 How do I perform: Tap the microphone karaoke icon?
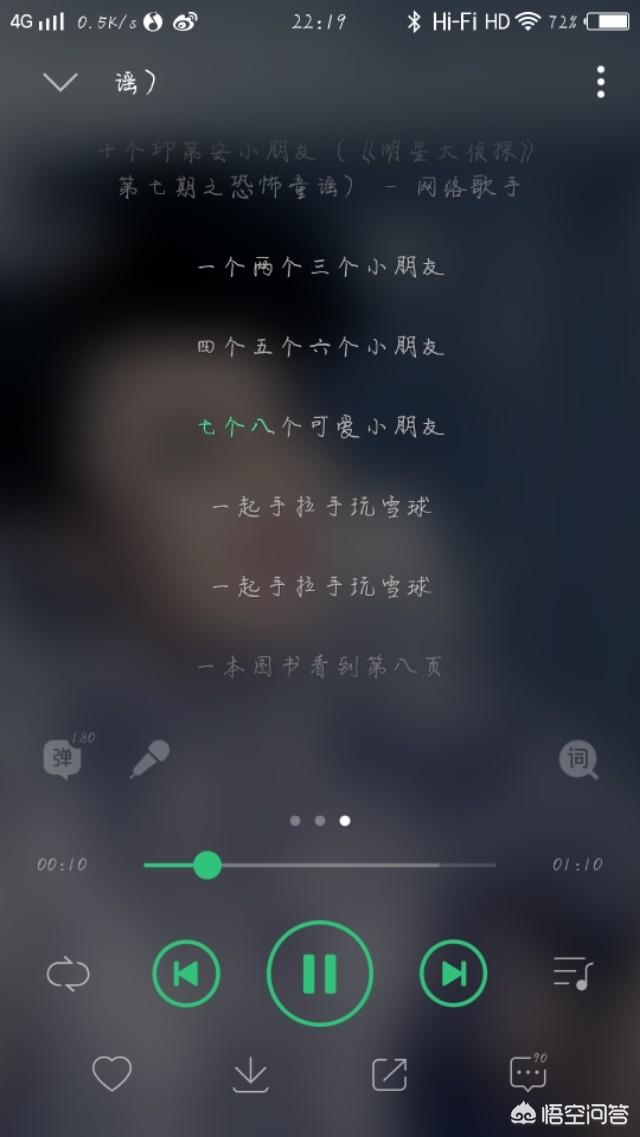pos(150,759)
